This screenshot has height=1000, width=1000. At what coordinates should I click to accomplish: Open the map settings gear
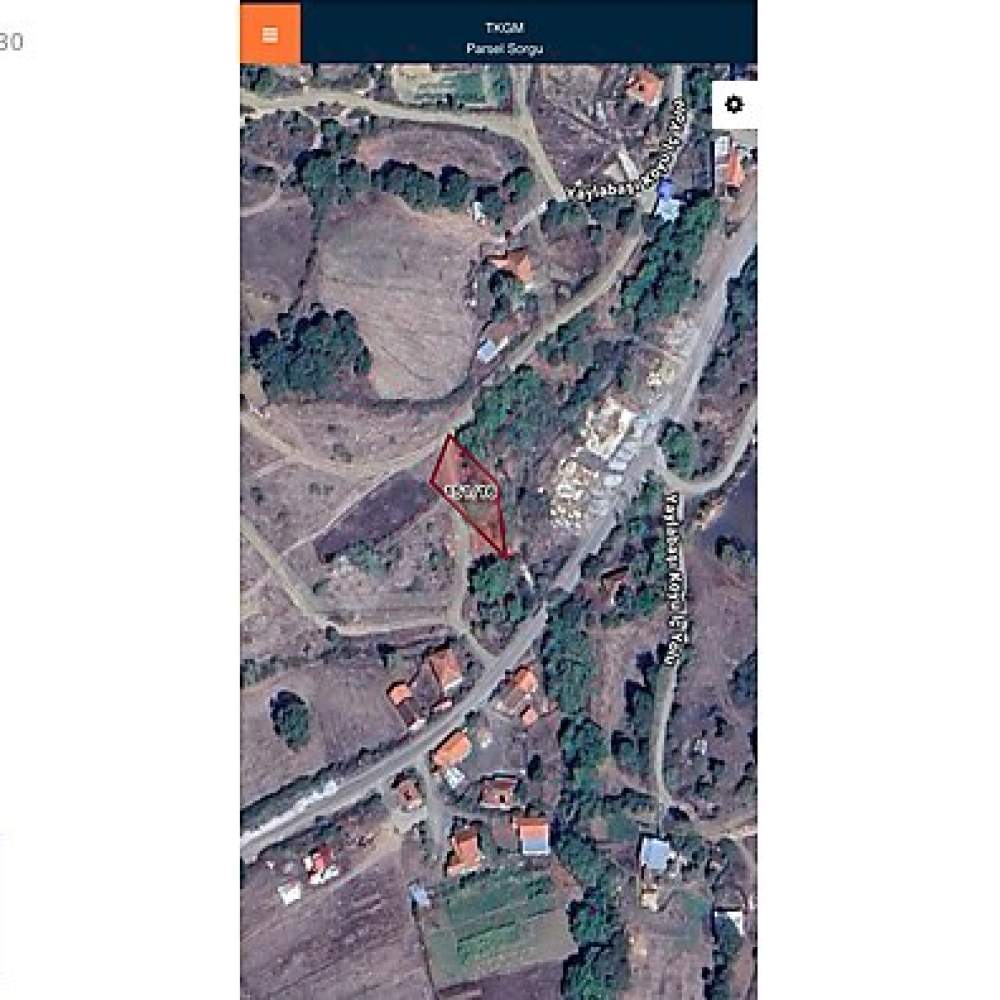pos(734,105)
